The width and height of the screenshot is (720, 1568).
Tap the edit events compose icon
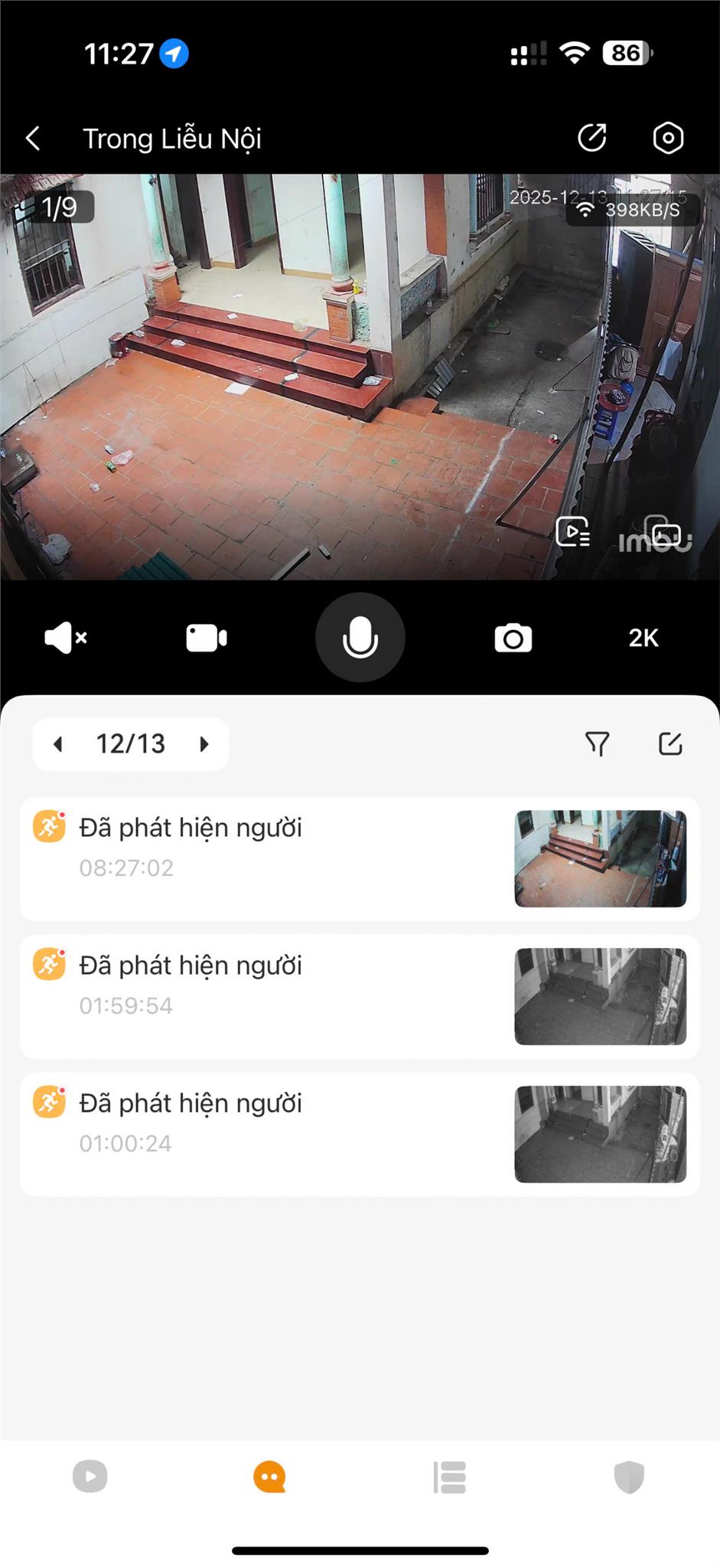click(x=670, y=743)
